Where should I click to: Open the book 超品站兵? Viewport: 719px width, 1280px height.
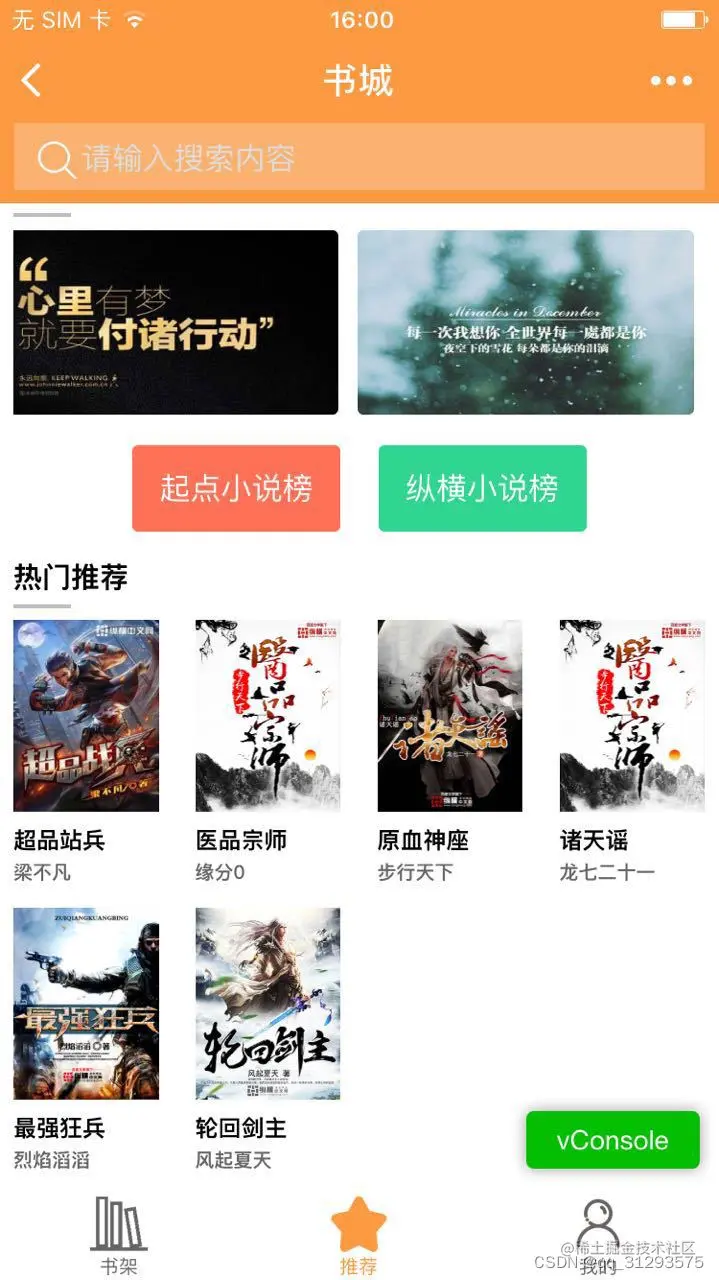(86, 715)
